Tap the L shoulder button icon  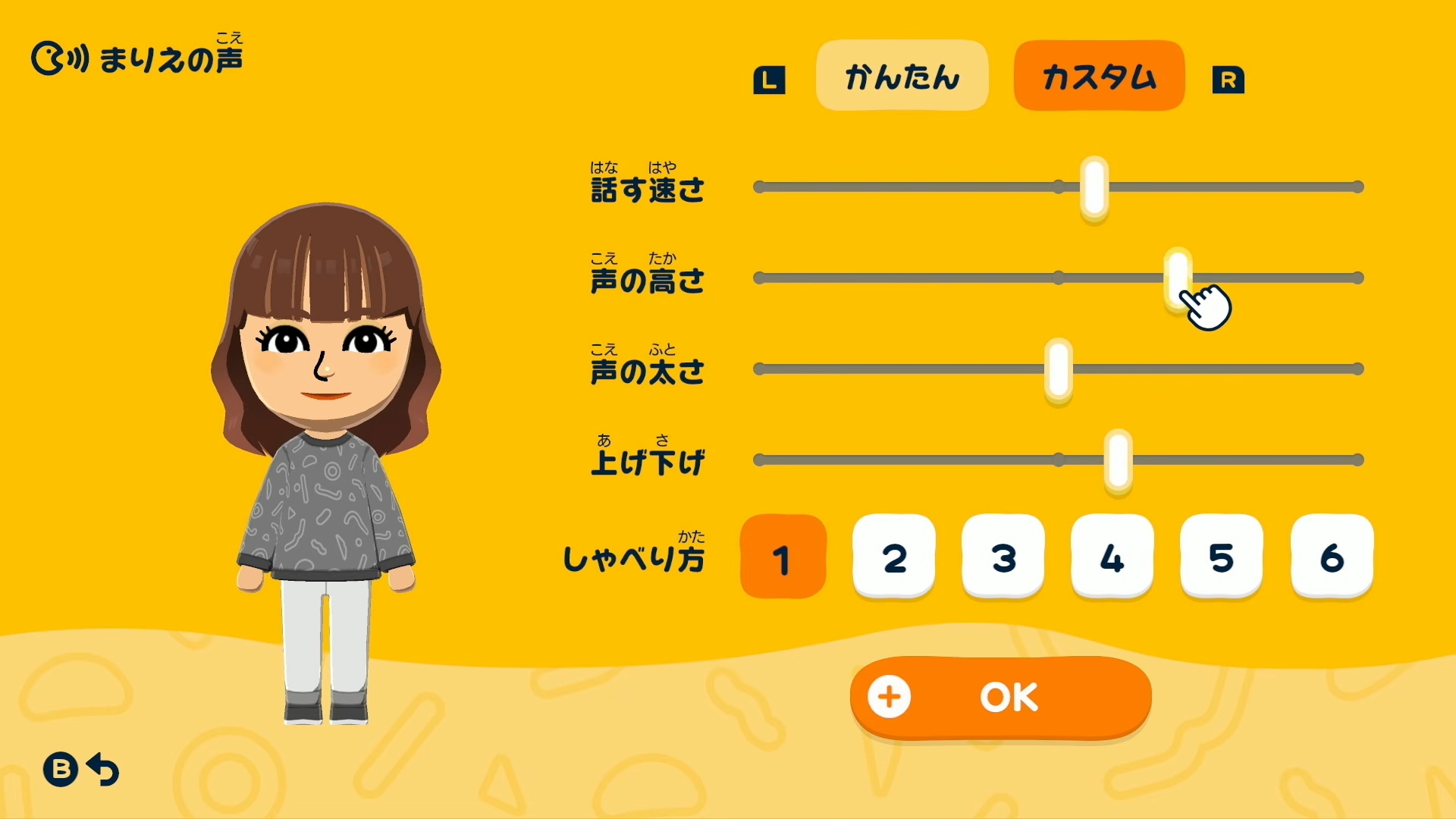click(x=769, y=80)
